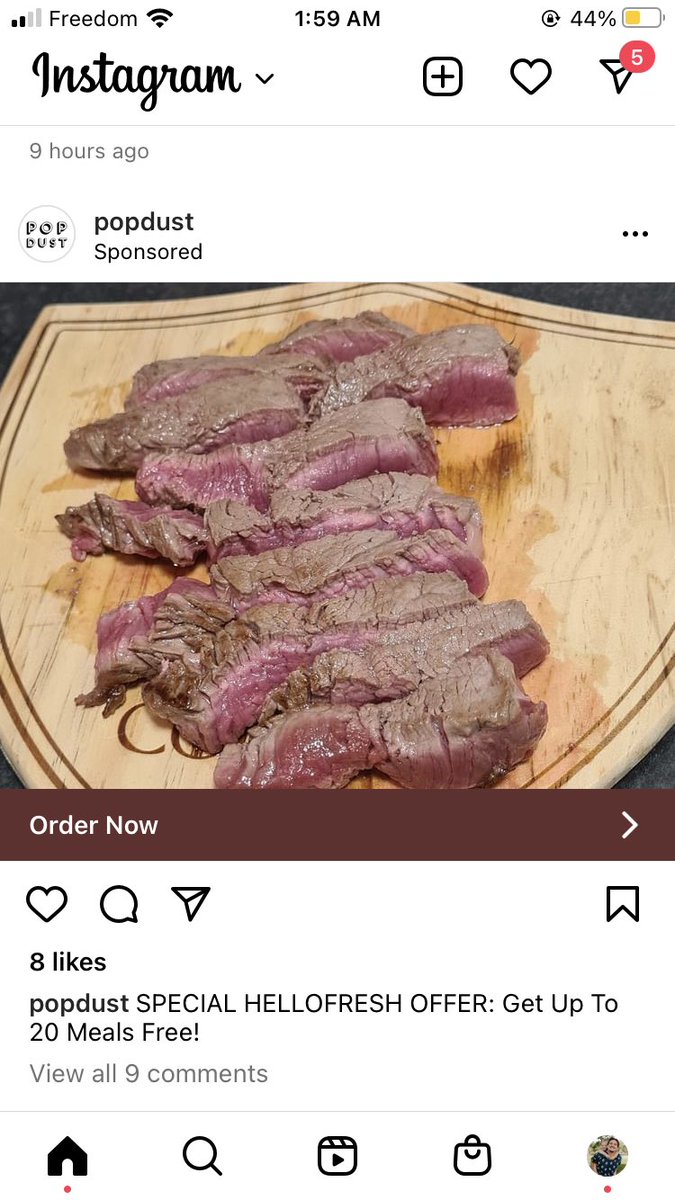
Task: View who liked via 8 likes
Action: coord(68,962)
